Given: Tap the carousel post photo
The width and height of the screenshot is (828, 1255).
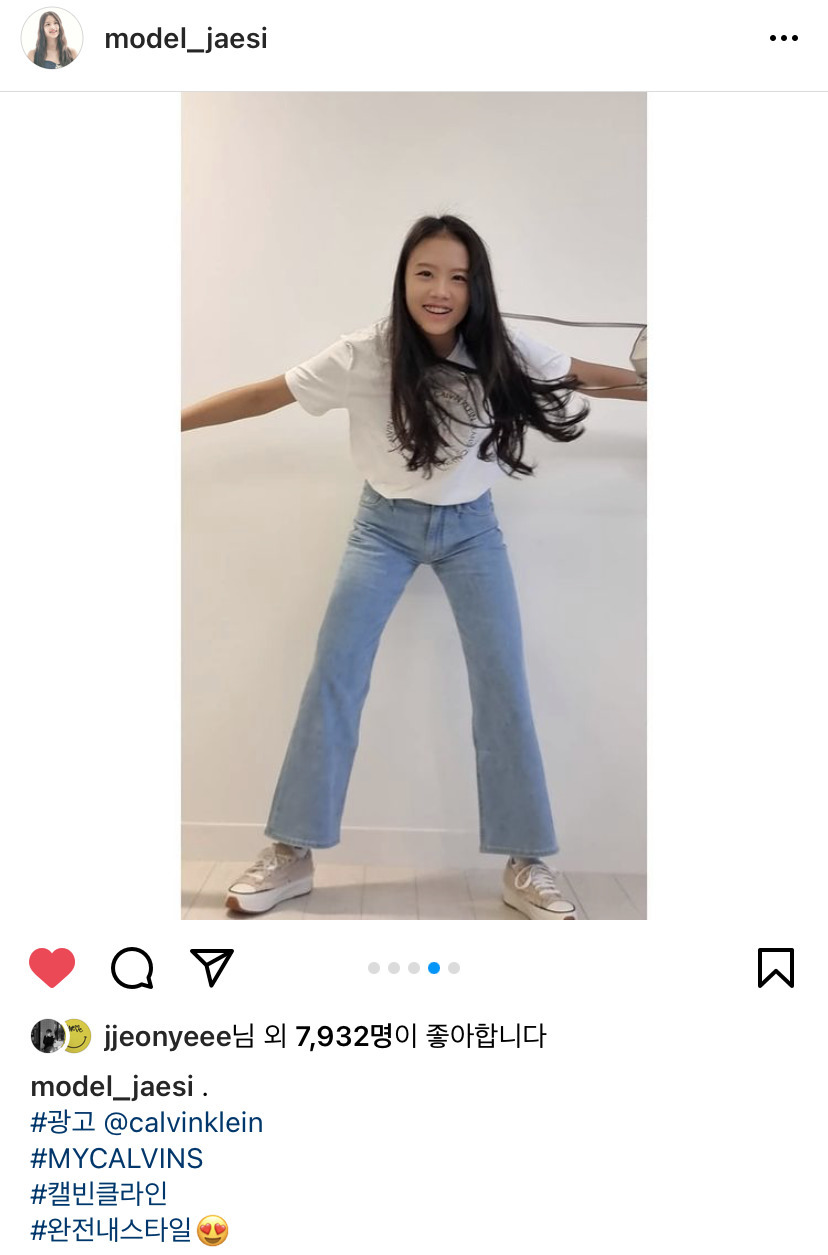Looking at the screenshot, I should (x=413, y=505).
